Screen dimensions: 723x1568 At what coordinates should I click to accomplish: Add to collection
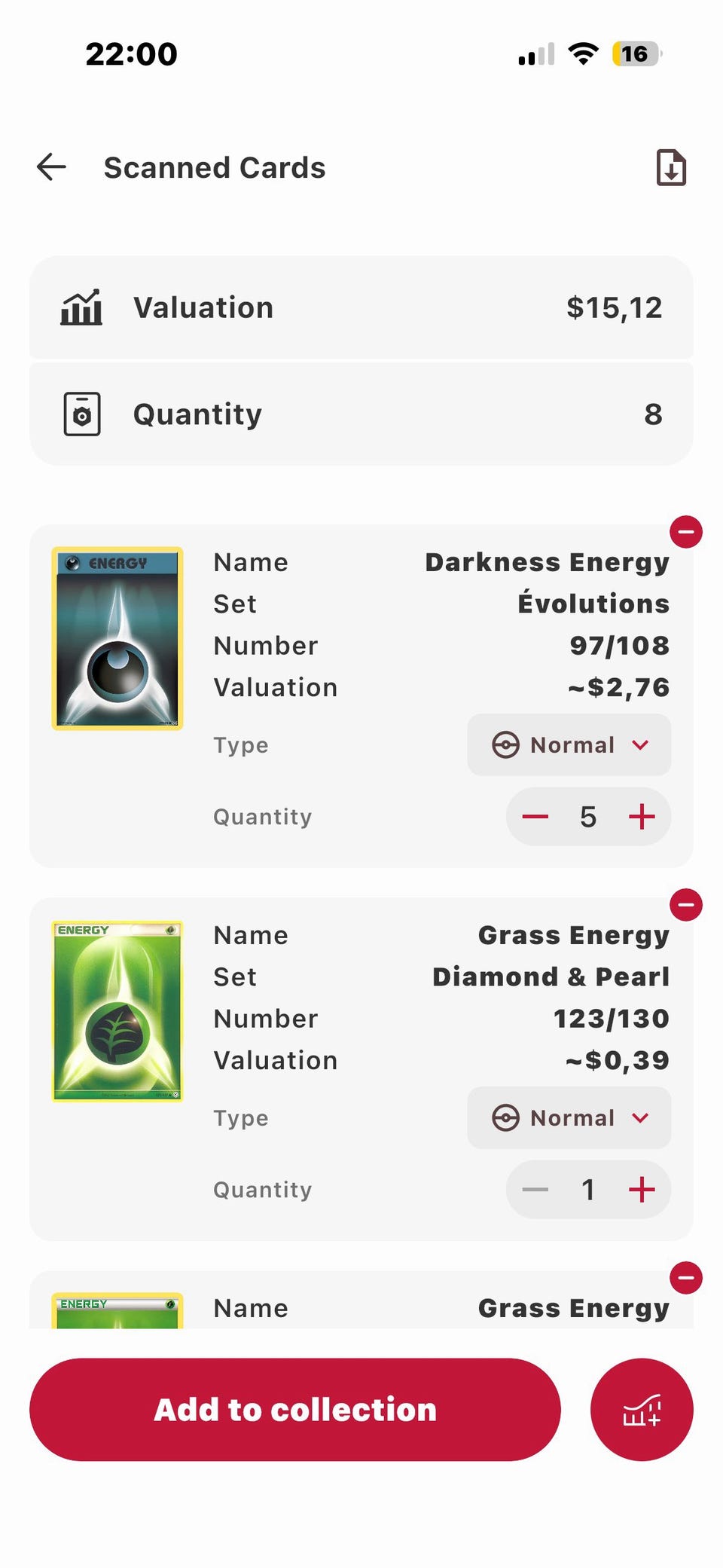pos(295,1410)
